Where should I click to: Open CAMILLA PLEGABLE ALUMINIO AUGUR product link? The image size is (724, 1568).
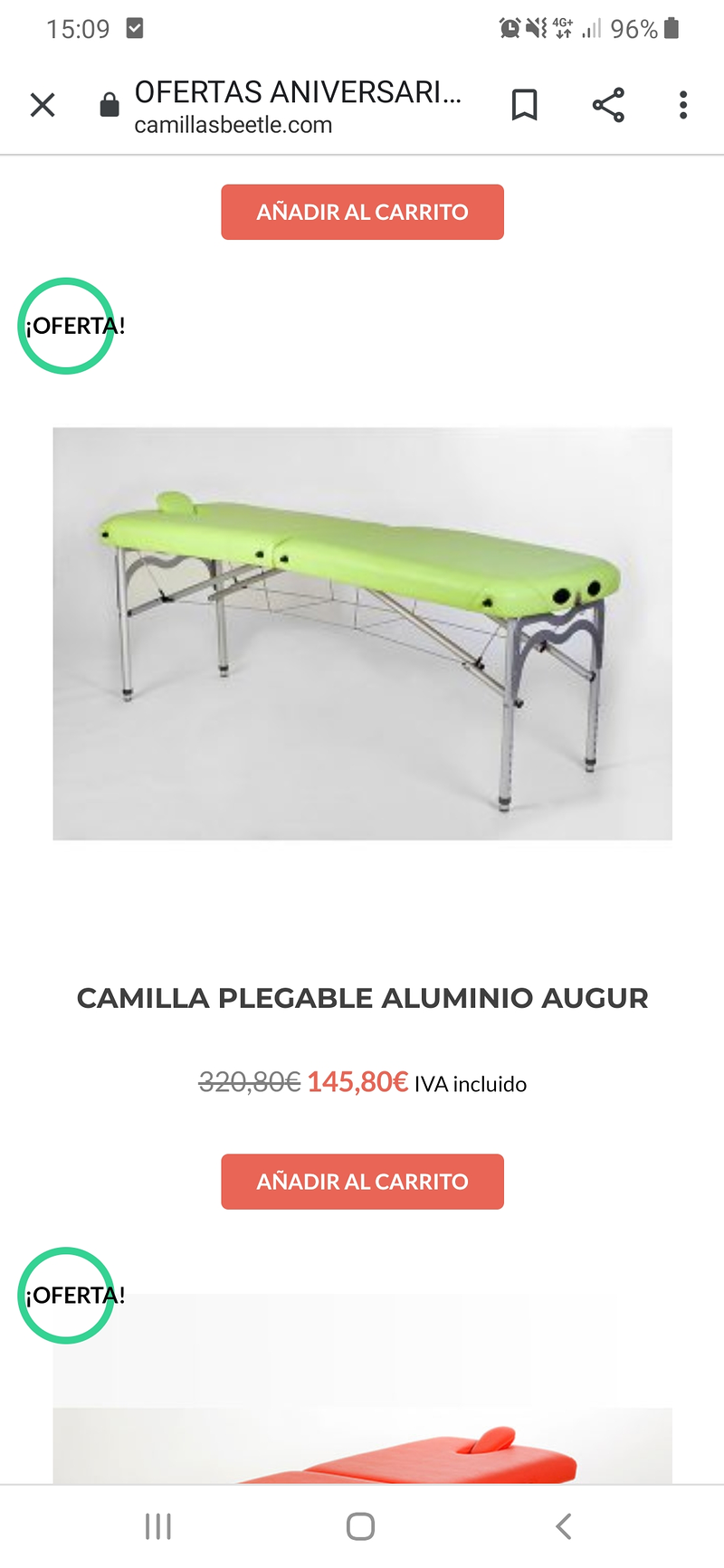click(x=362, y=998)
